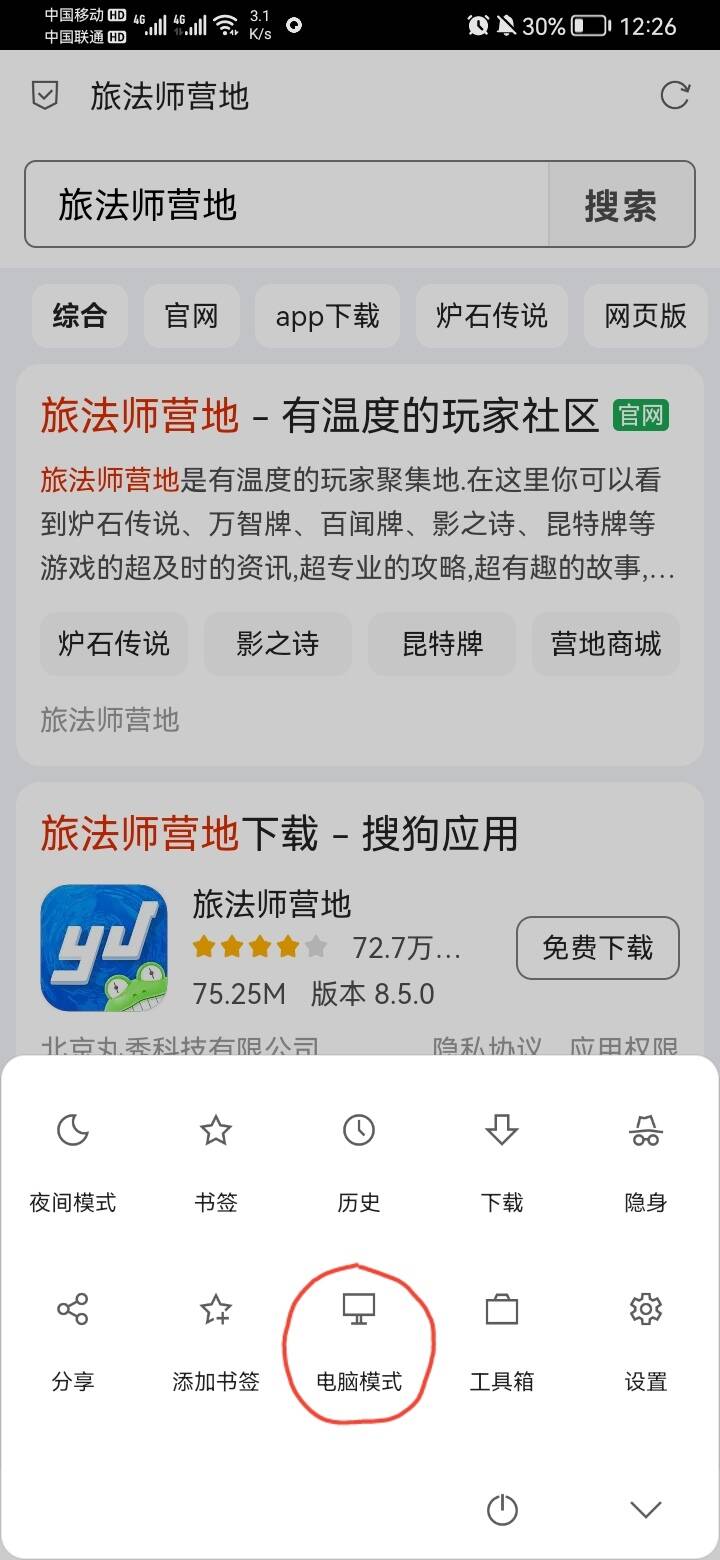Select the 官网 filter chip
The image size is (720, 1560).
click(x=191, y=317)
